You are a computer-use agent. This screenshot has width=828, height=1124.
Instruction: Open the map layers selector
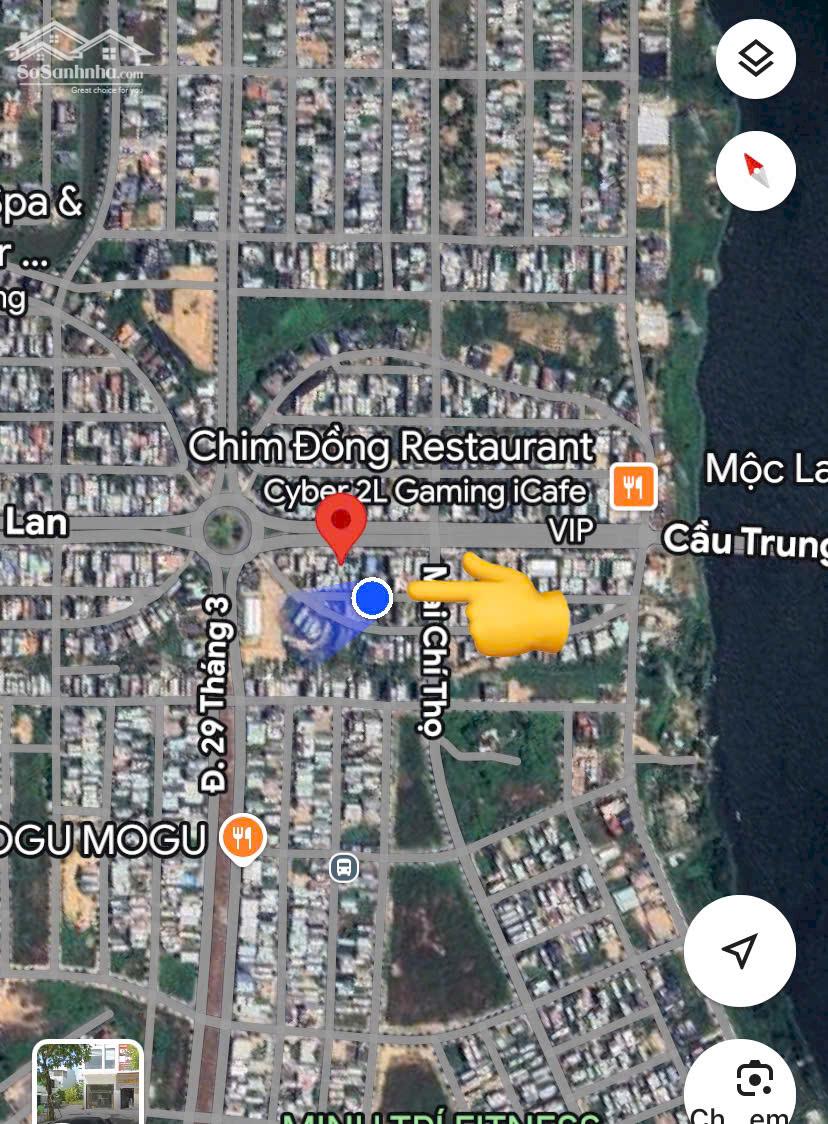click(x=755, y=59)
